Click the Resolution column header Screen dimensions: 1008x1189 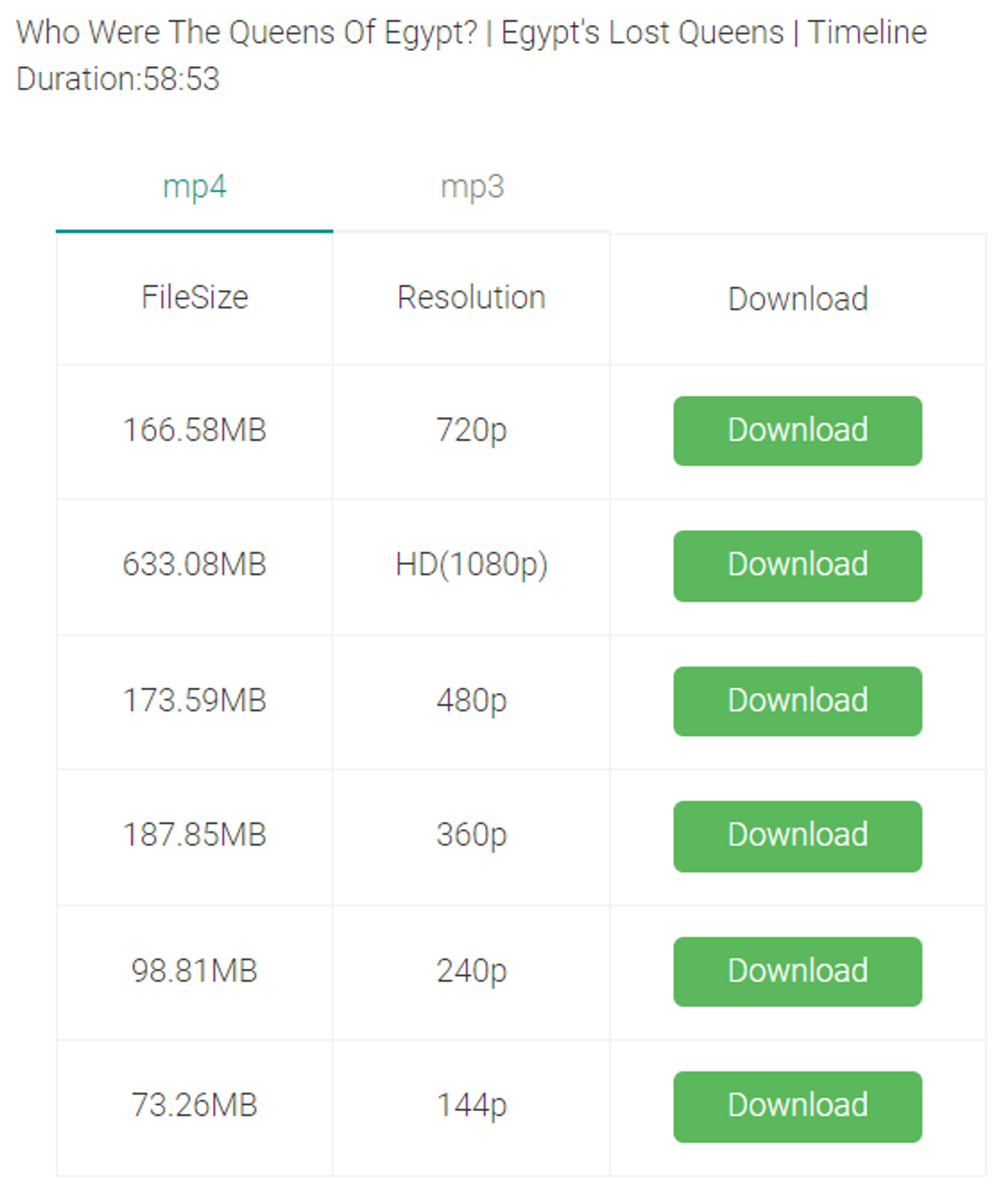click(471, 297)
